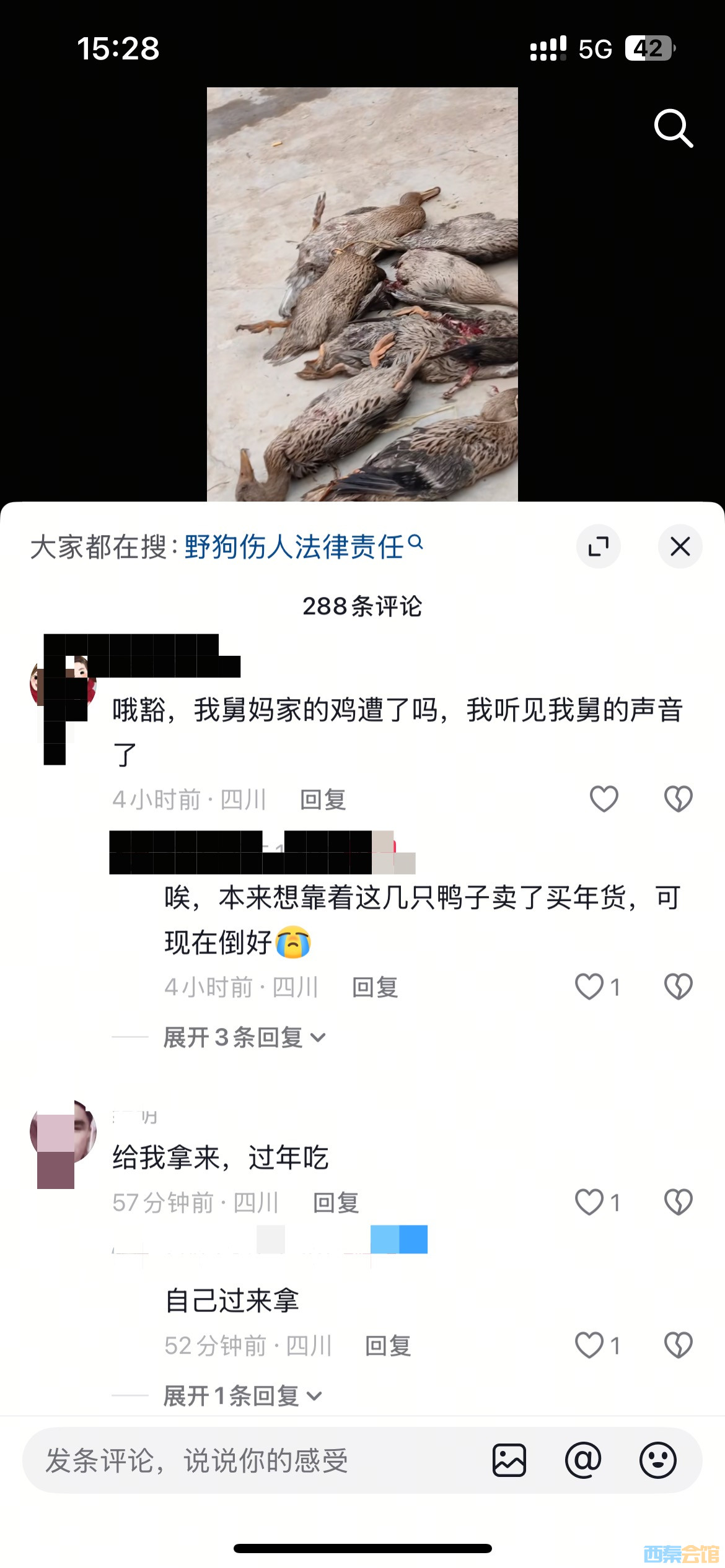This screenshot has width=725, height=1568.
Task: Like the comment 给我拿来，过年吃
Action: click(589, 1202)
